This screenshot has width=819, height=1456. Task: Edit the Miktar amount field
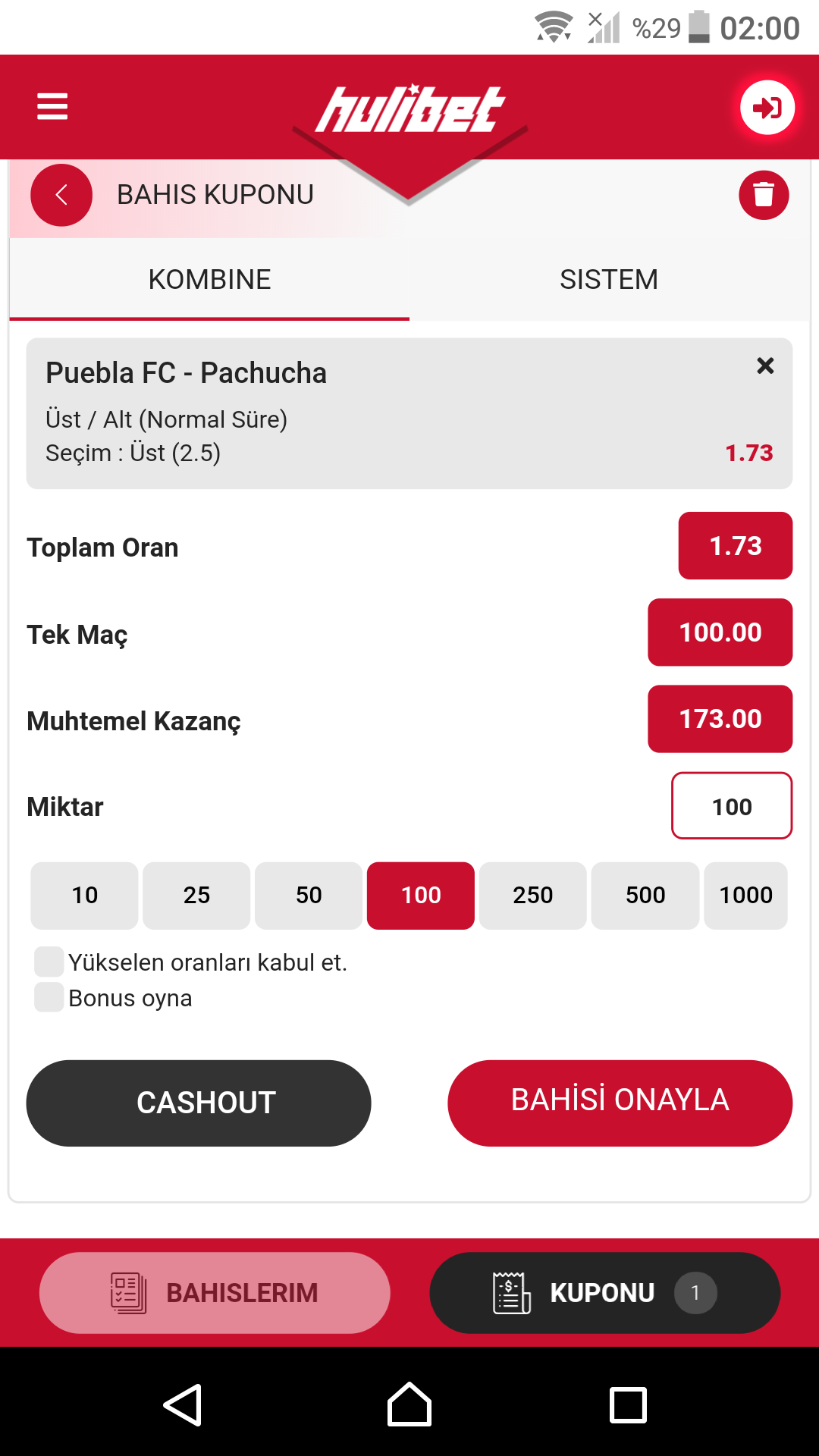pos(732,806)
